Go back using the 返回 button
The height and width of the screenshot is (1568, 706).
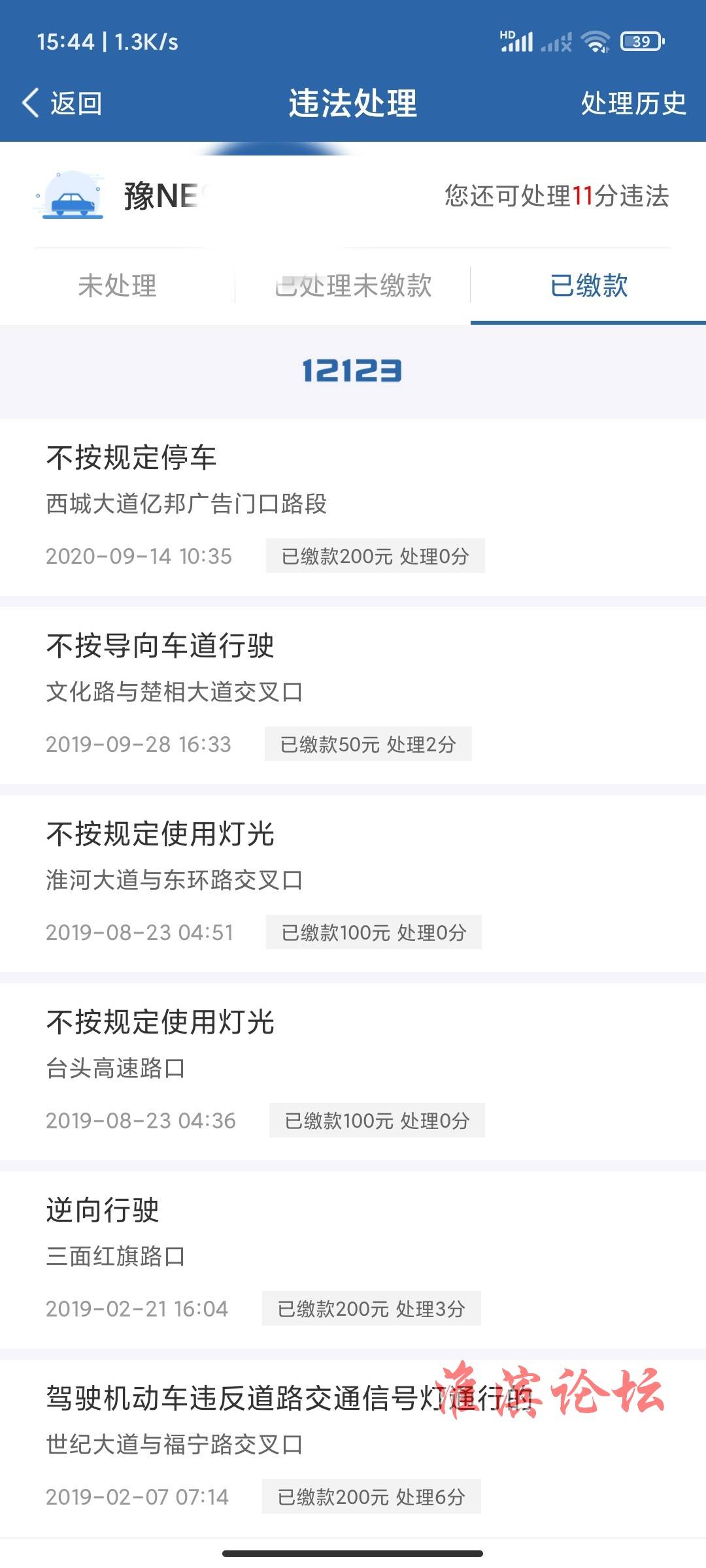tap(62, 103)
